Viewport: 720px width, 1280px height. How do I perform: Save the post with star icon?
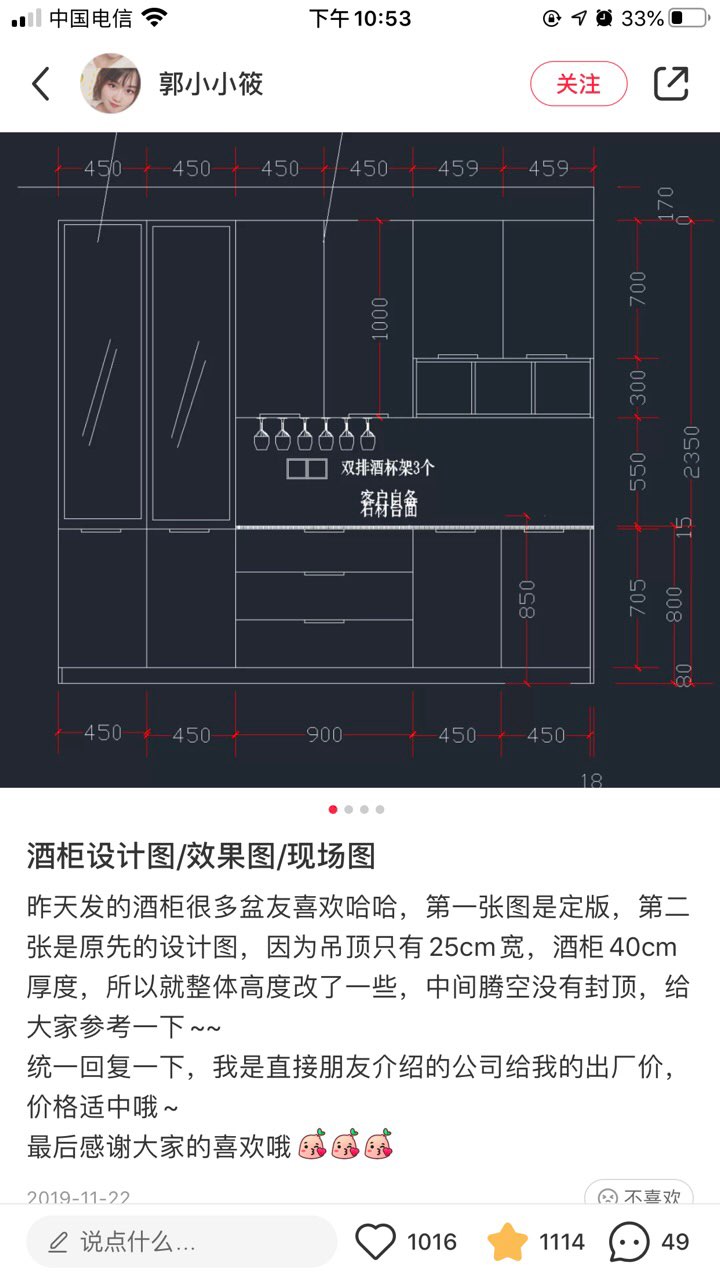(508, 1242)
